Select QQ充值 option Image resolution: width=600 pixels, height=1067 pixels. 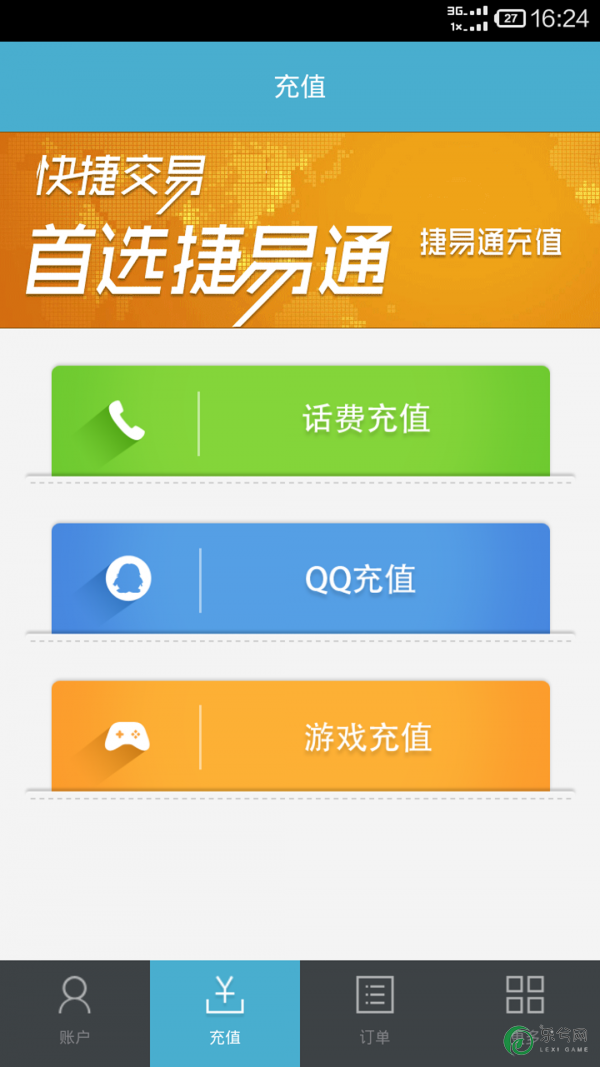(x=300, y=578)
